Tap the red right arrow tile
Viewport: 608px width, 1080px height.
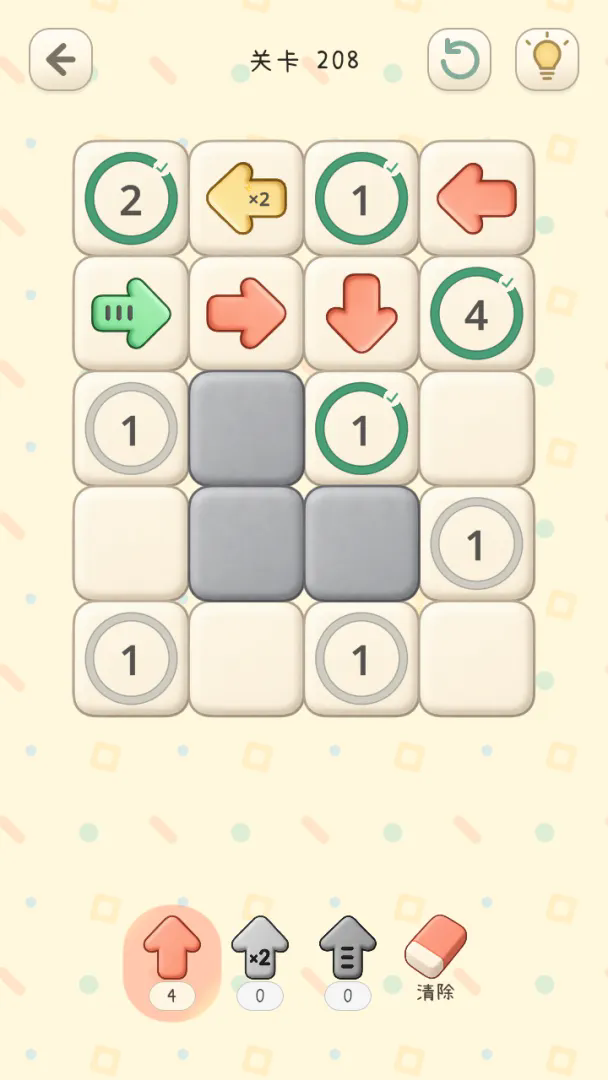[247, 313]
